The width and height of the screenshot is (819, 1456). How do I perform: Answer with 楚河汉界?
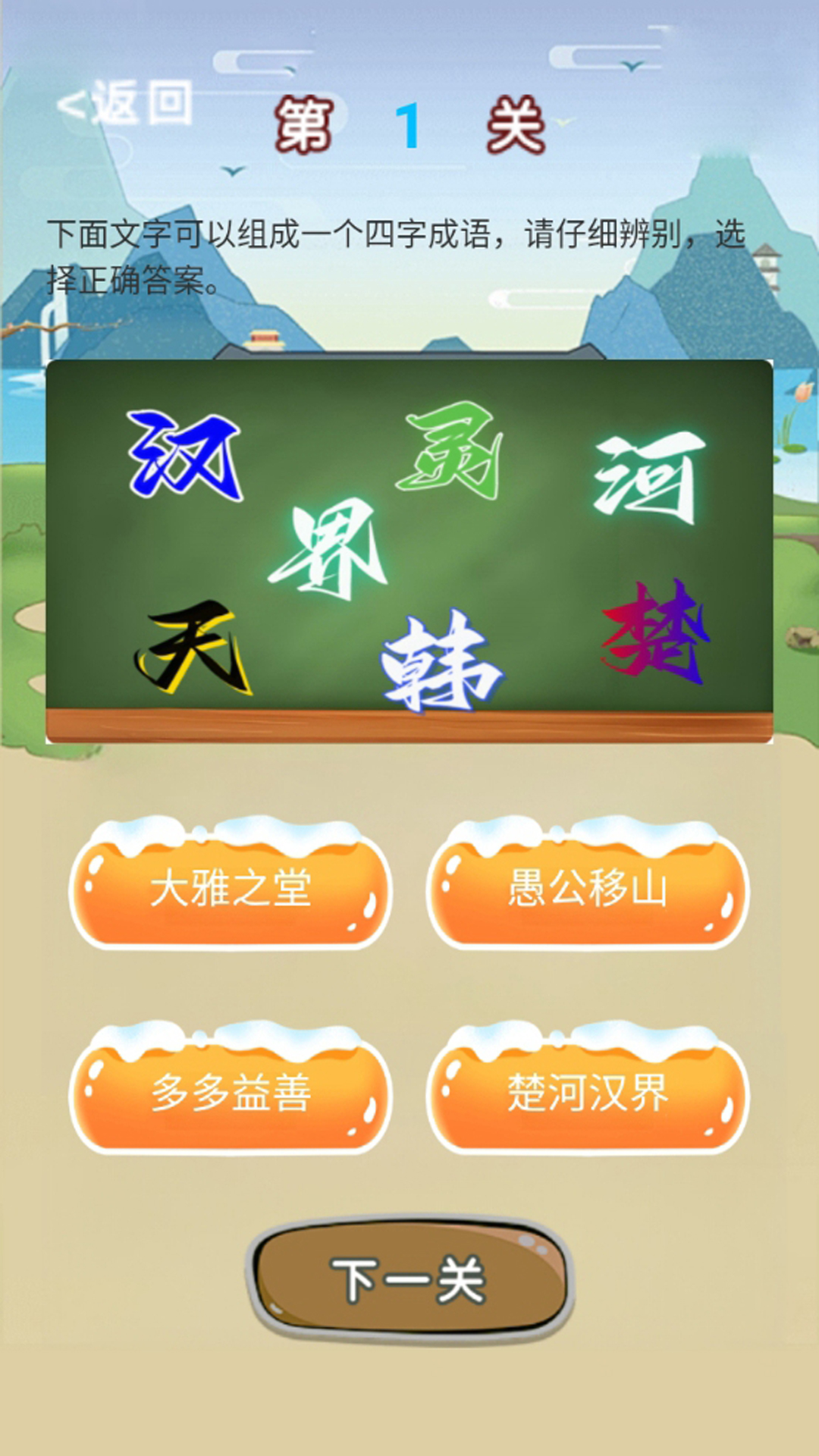point(588,1094)
